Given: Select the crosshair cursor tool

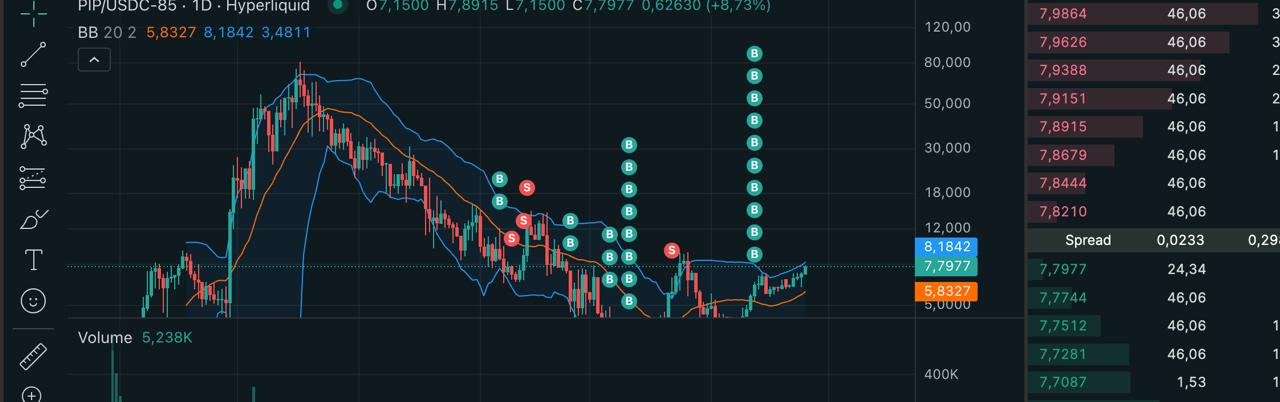Looking at the screenshot, I should coord(33,12).
